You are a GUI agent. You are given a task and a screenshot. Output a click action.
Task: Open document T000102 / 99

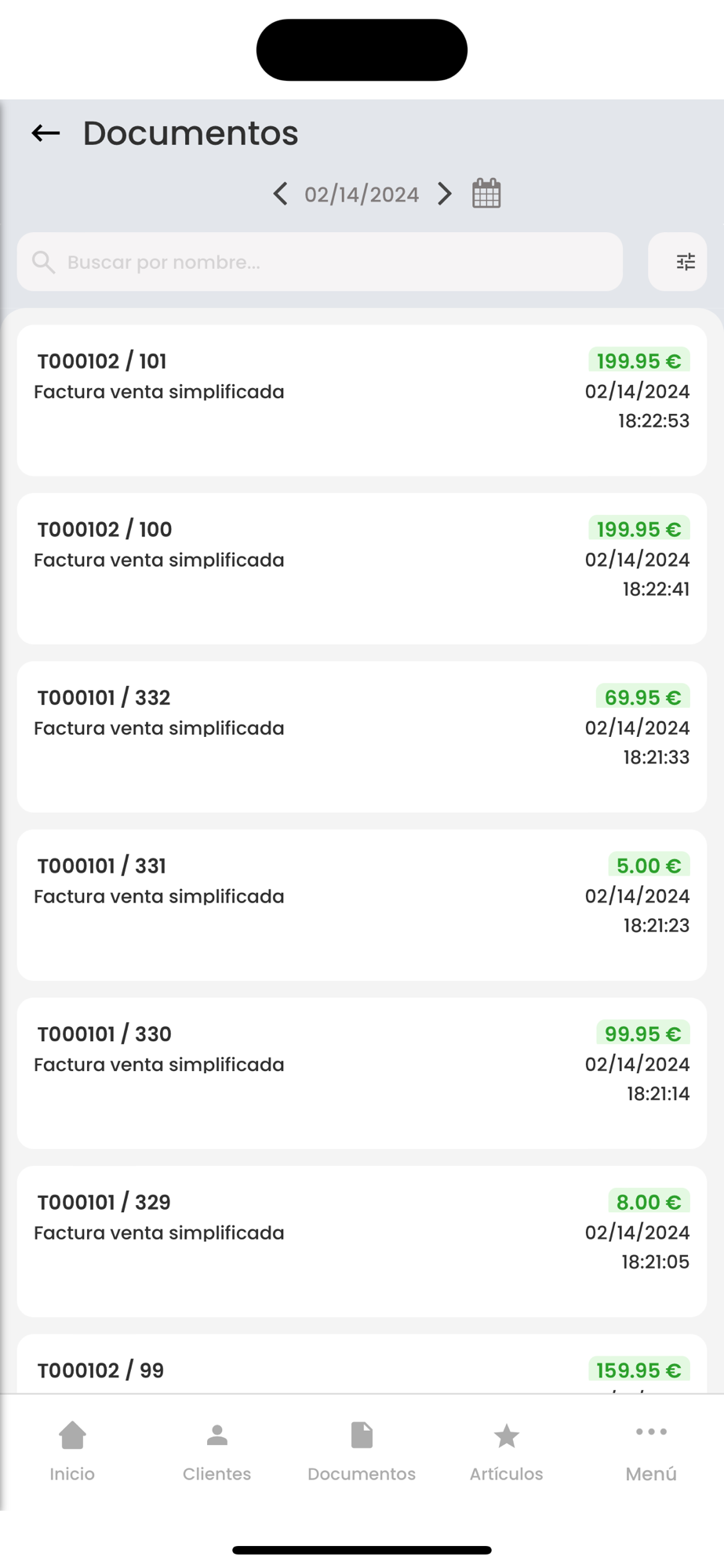pos(362,1364)
